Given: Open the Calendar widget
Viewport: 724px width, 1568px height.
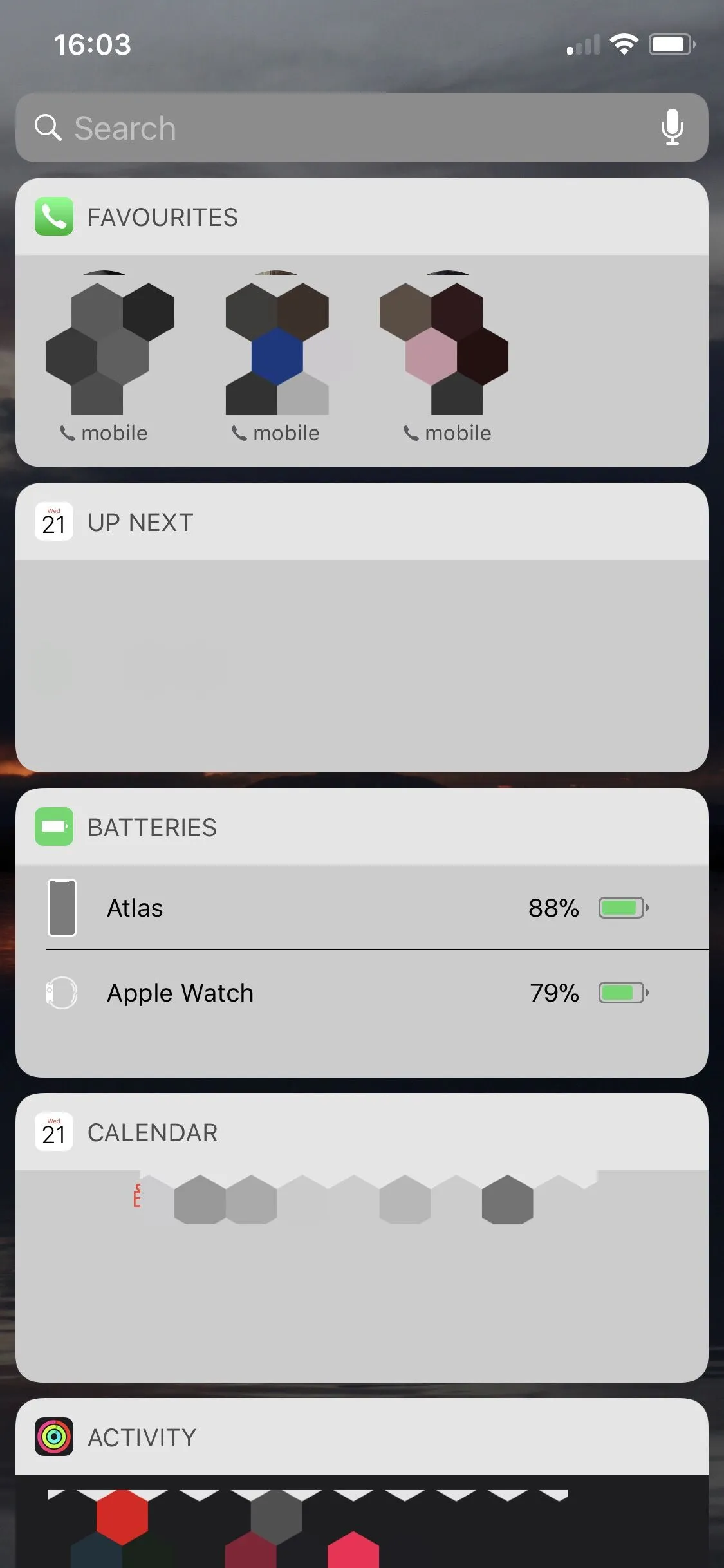Looking at the screenshot, I should (153, 1133).
